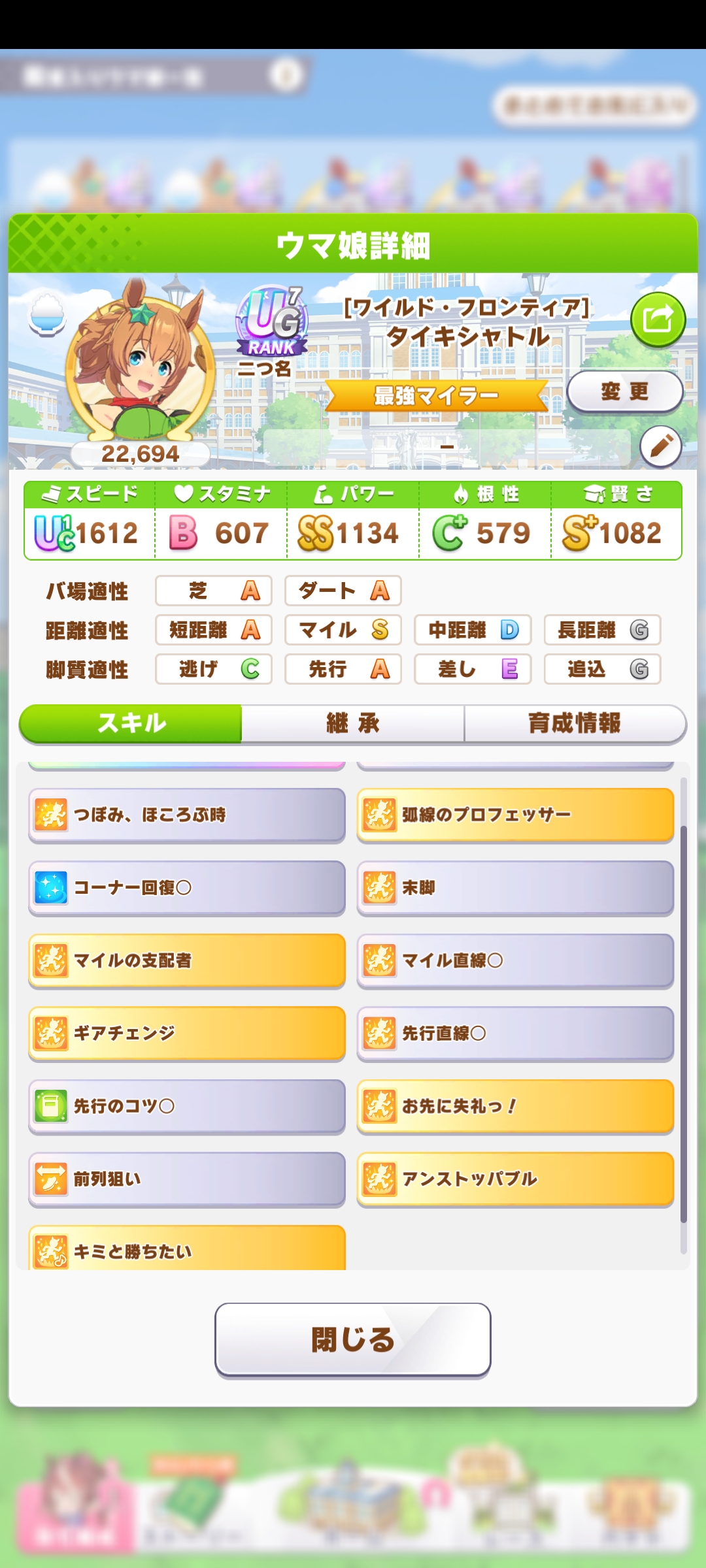Open the ギアチェンジ skill

click(187, 1033)
